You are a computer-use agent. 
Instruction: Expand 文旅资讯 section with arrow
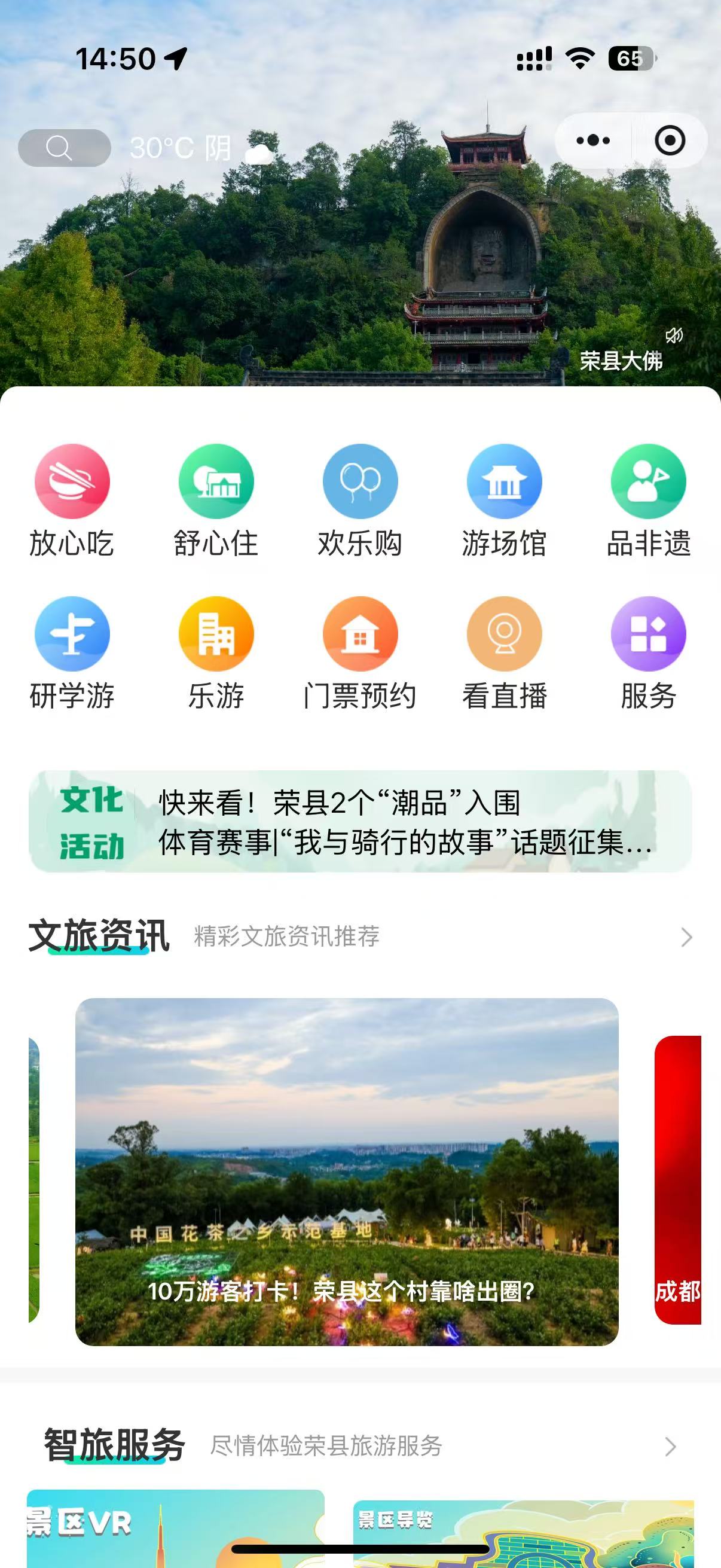686,938
